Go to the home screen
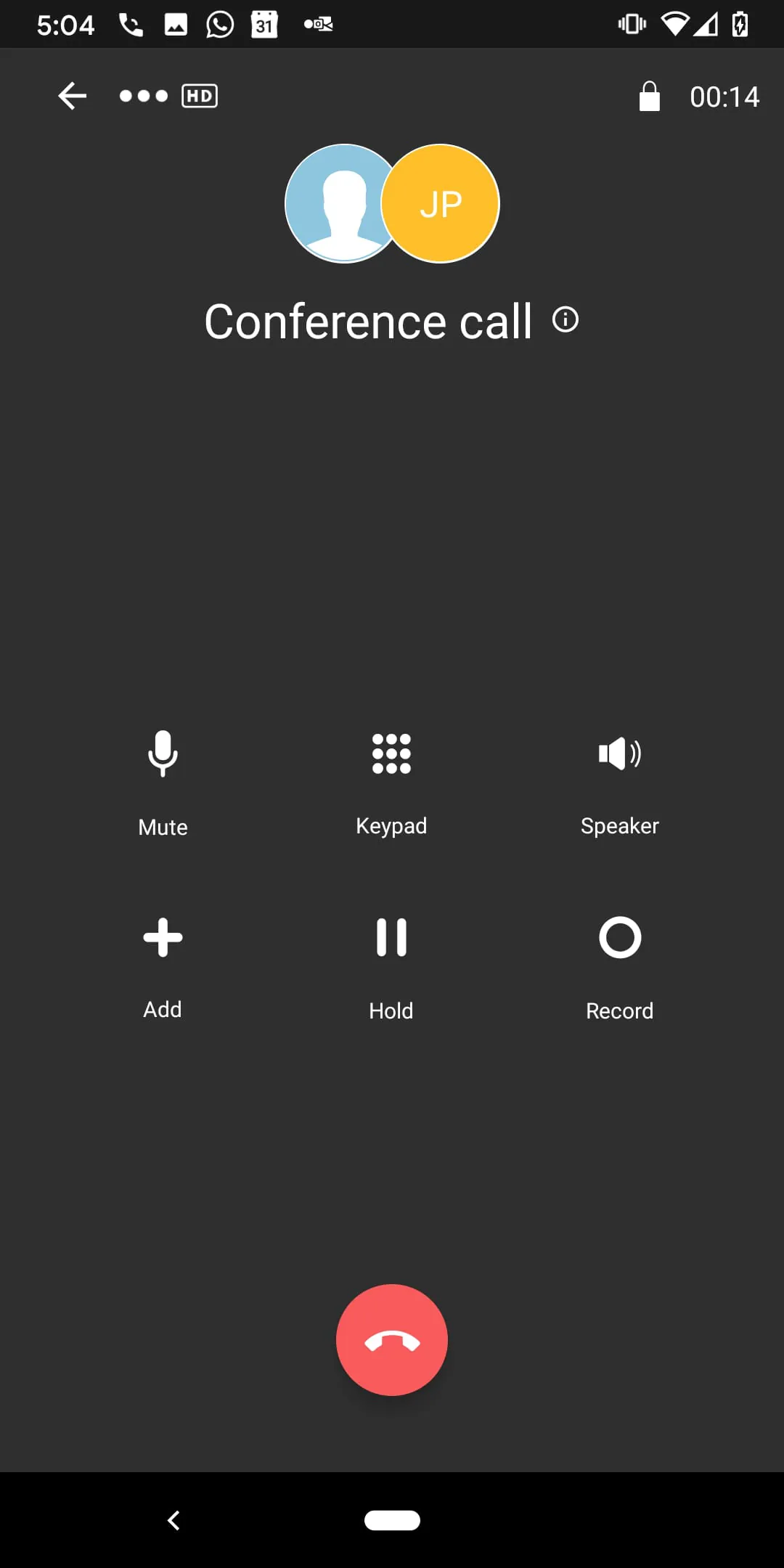This screenshot has width=784, height=1568. [392, 1520]
